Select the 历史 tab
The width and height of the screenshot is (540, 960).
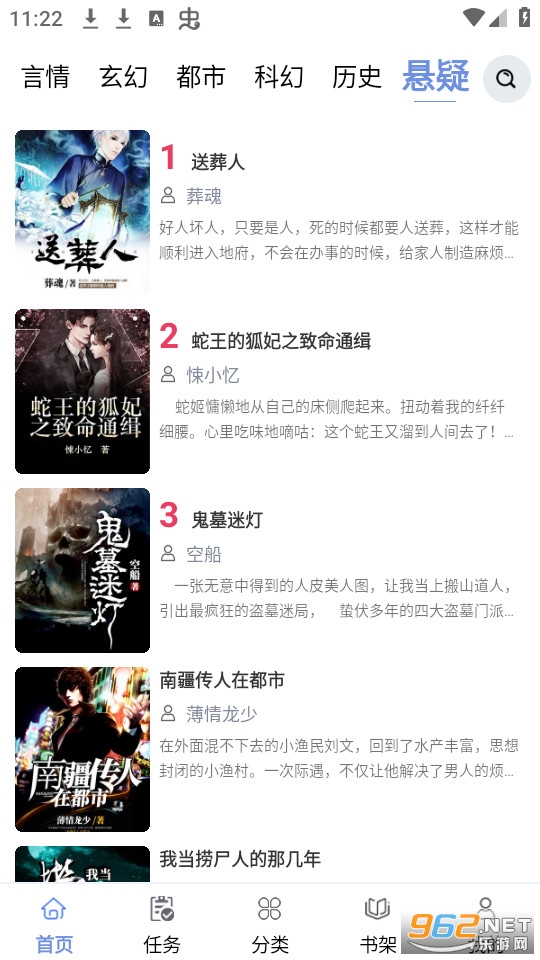point(356,78)
